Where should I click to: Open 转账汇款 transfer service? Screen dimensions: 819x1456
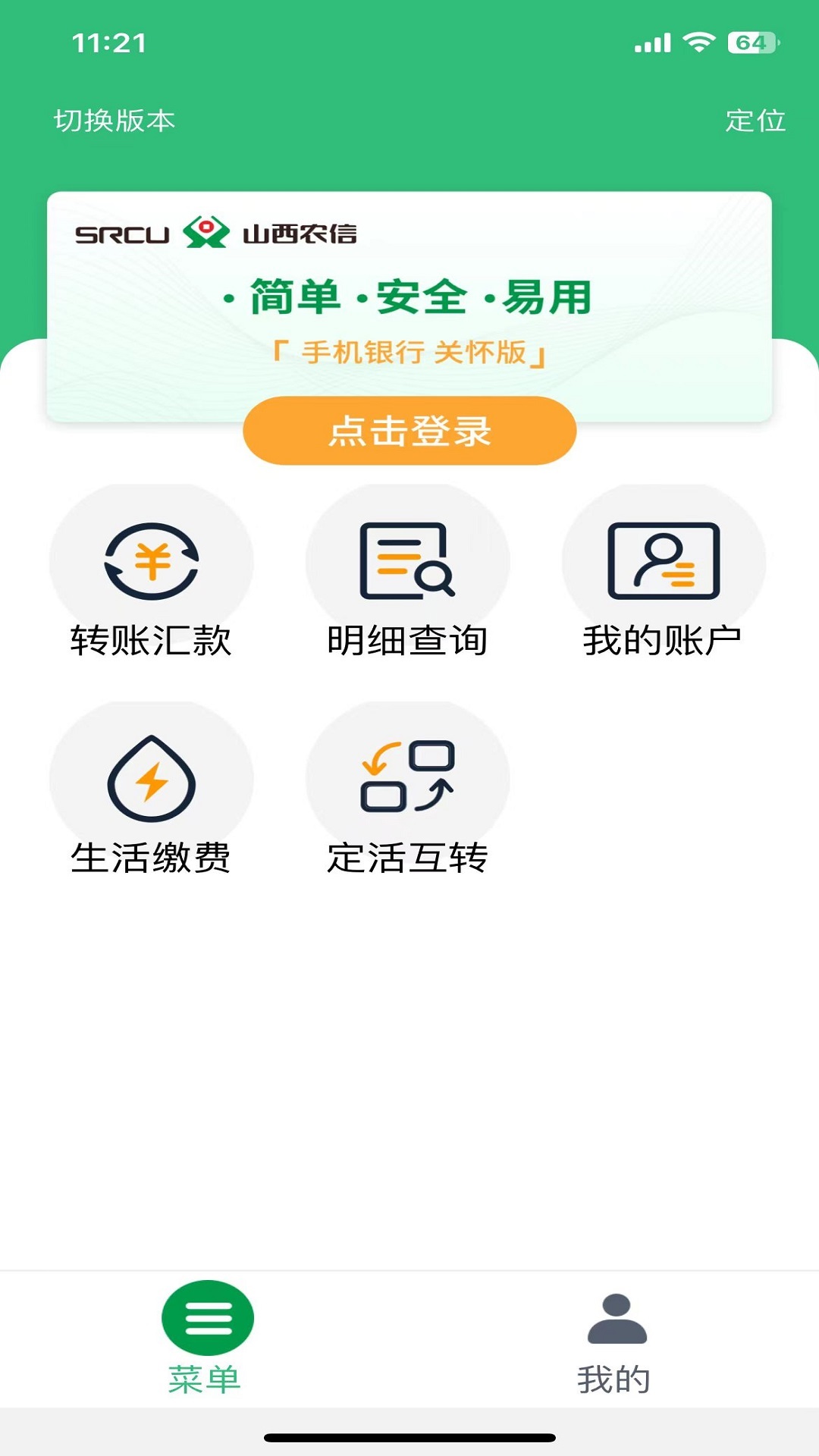click(152, 576)
